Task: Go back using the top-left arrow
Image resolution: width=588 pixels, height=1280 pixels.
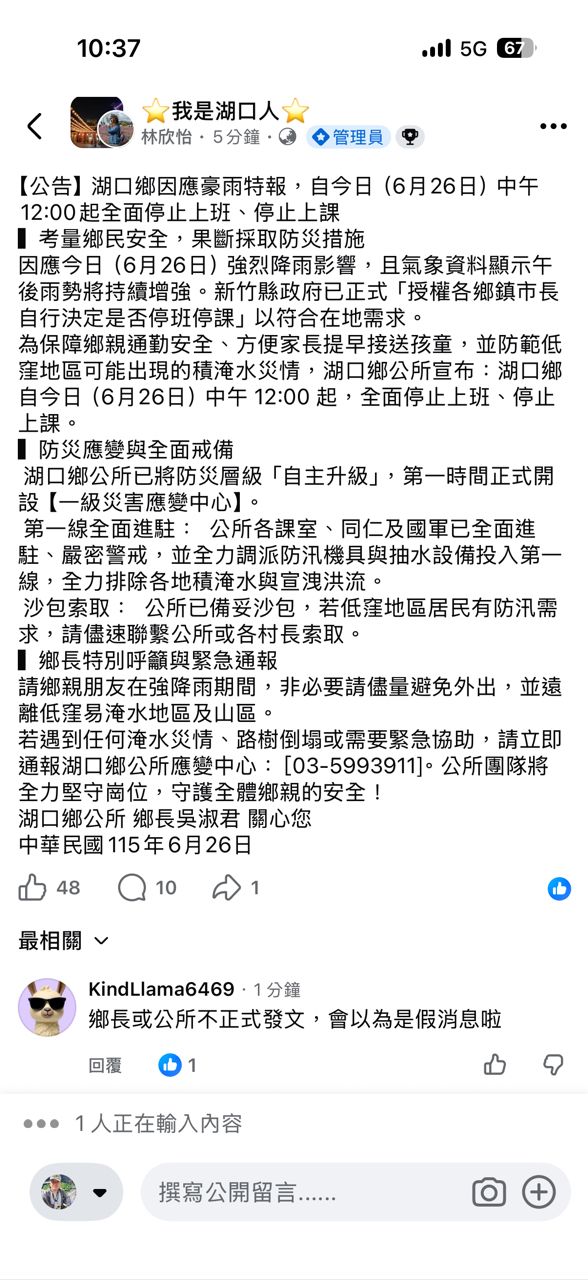Action: pos(34,126)
